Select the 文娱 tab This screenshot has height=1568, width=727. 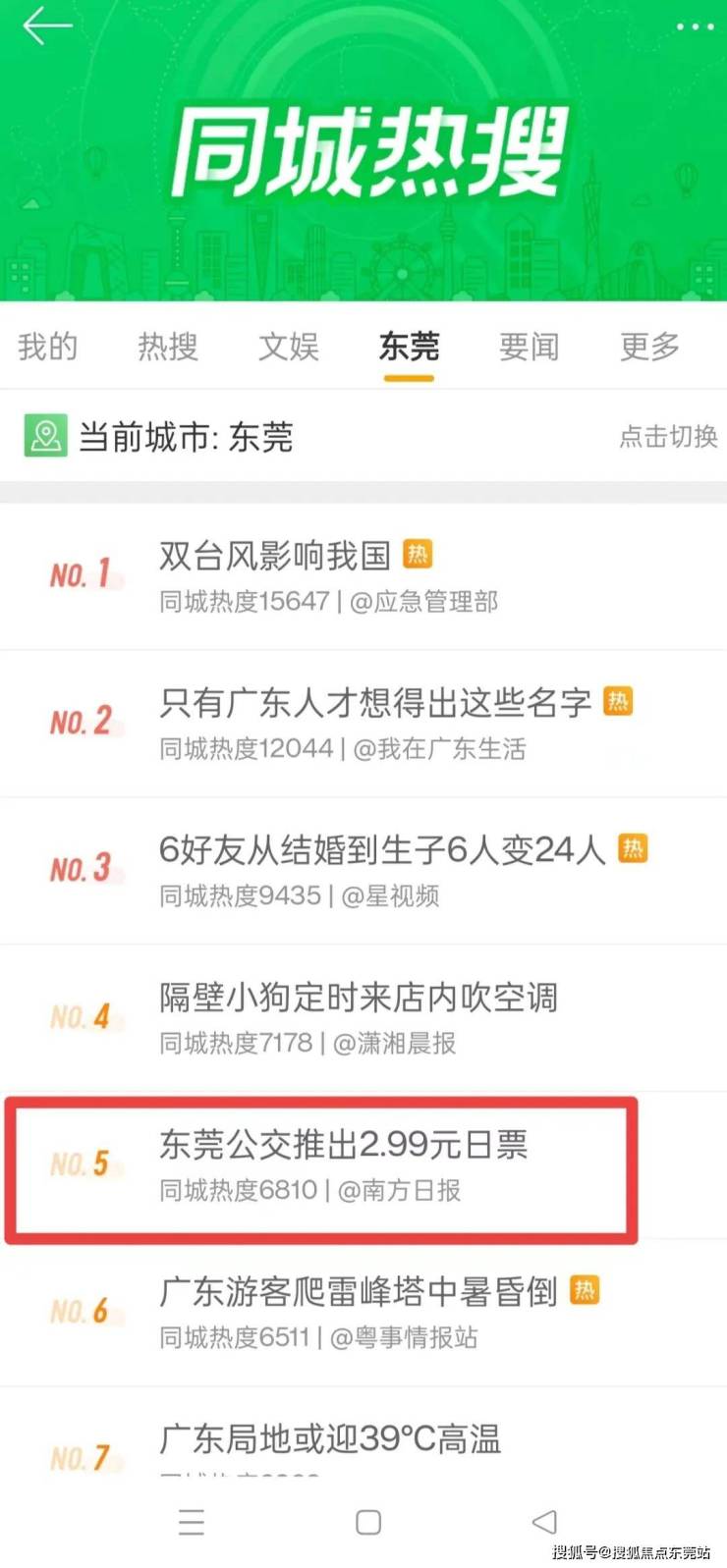click(x=289, y=347)
